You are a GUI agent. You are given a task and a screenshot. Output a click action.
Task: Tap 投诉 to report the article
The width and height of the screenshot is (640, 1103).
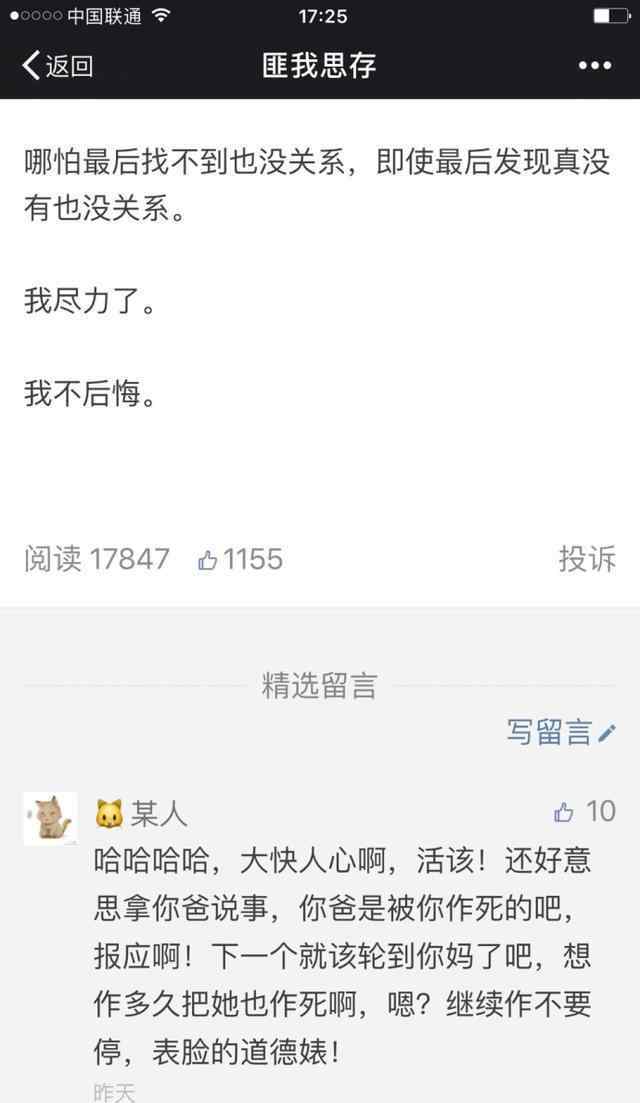pyautogui.click(x=586, y=558)
